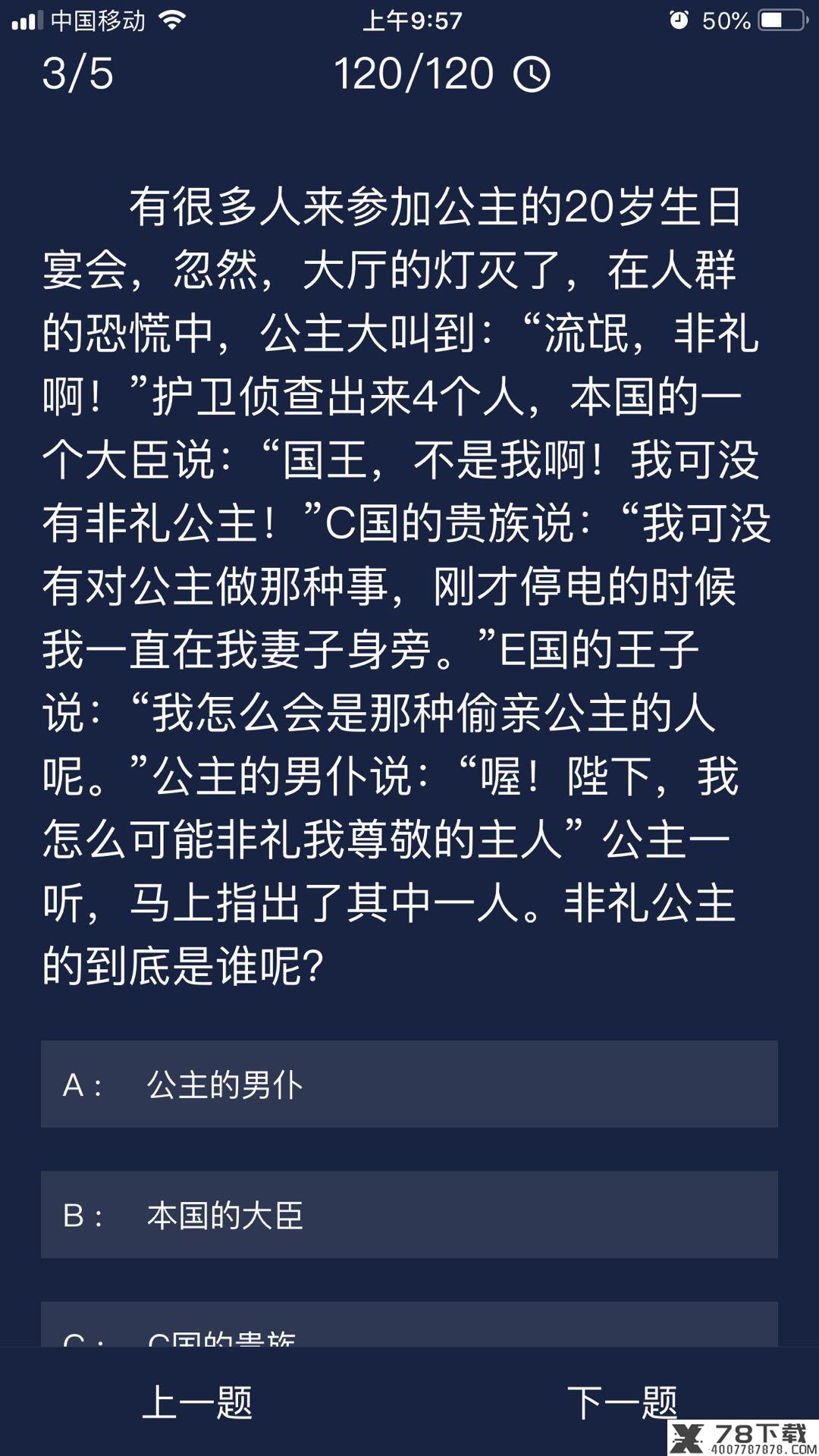Move on to 下一题

622,1402
